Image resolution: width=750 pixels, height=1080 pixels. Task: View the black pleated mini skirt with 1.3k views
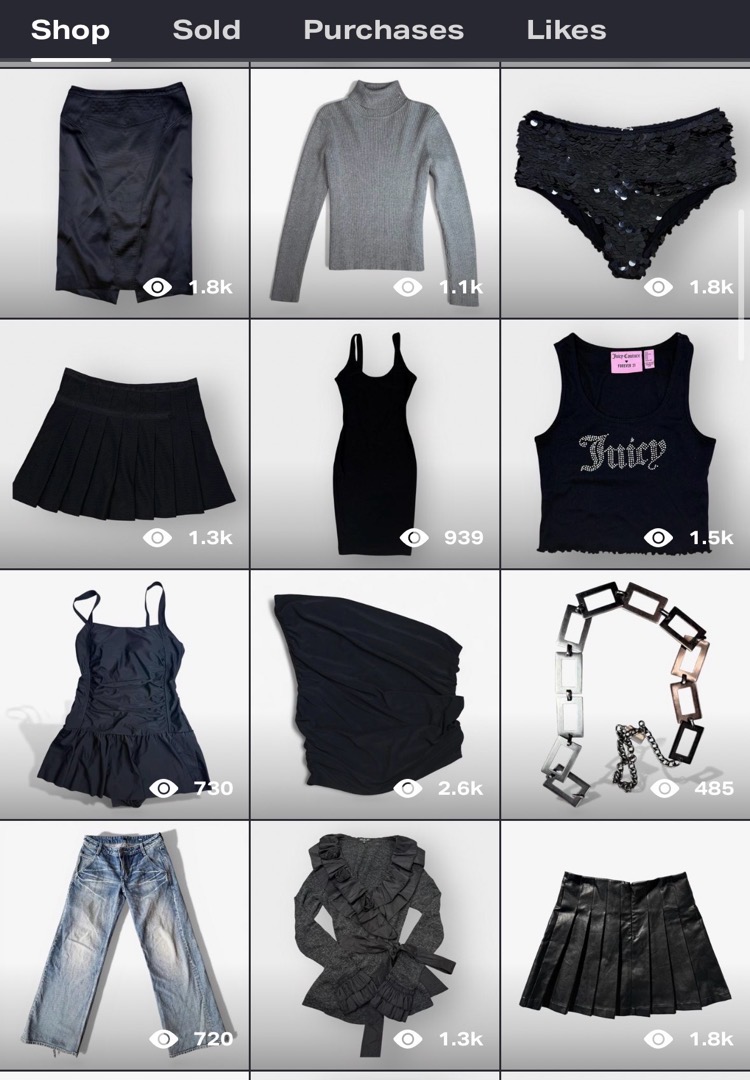[123, 444]
